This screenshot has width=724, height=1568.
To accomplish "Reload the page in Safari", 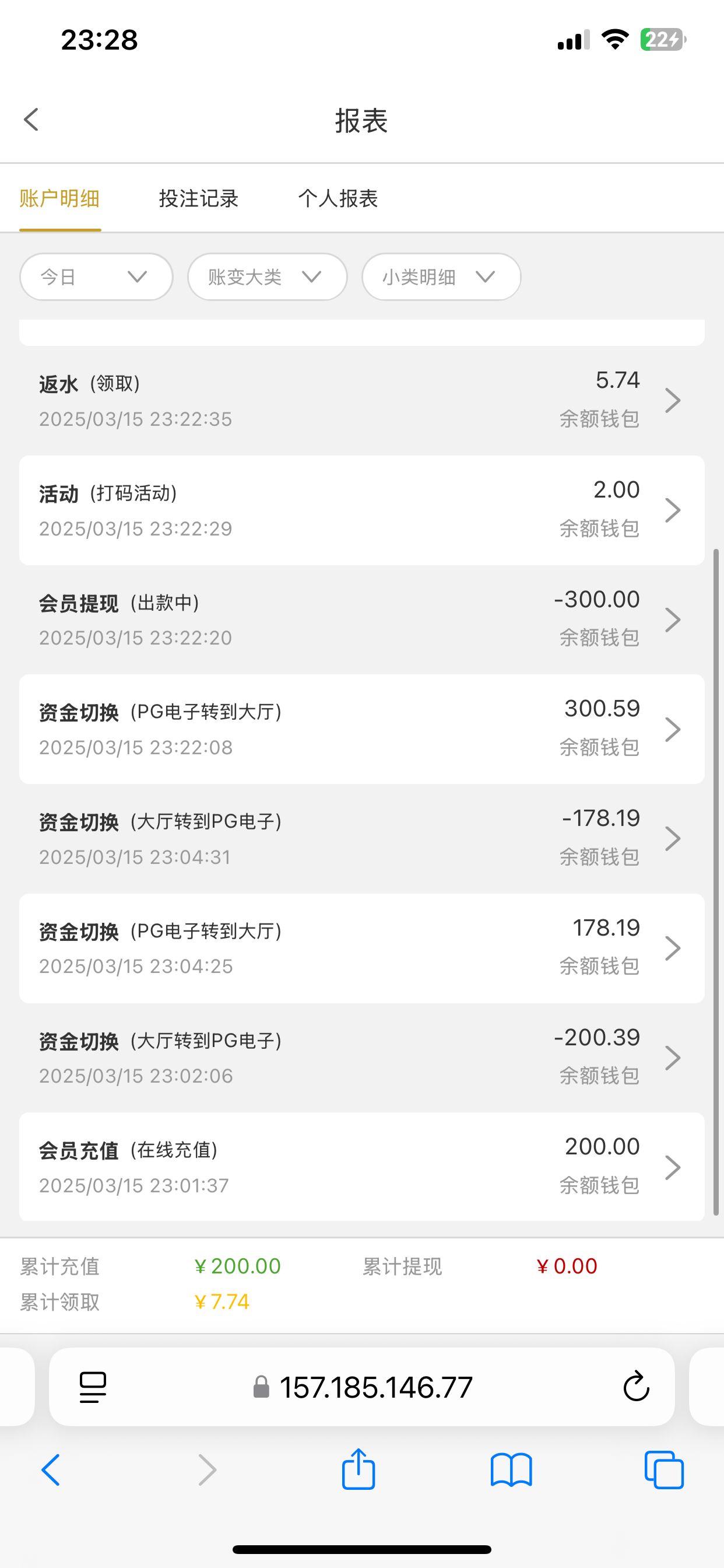I will tap(636, 1387).
